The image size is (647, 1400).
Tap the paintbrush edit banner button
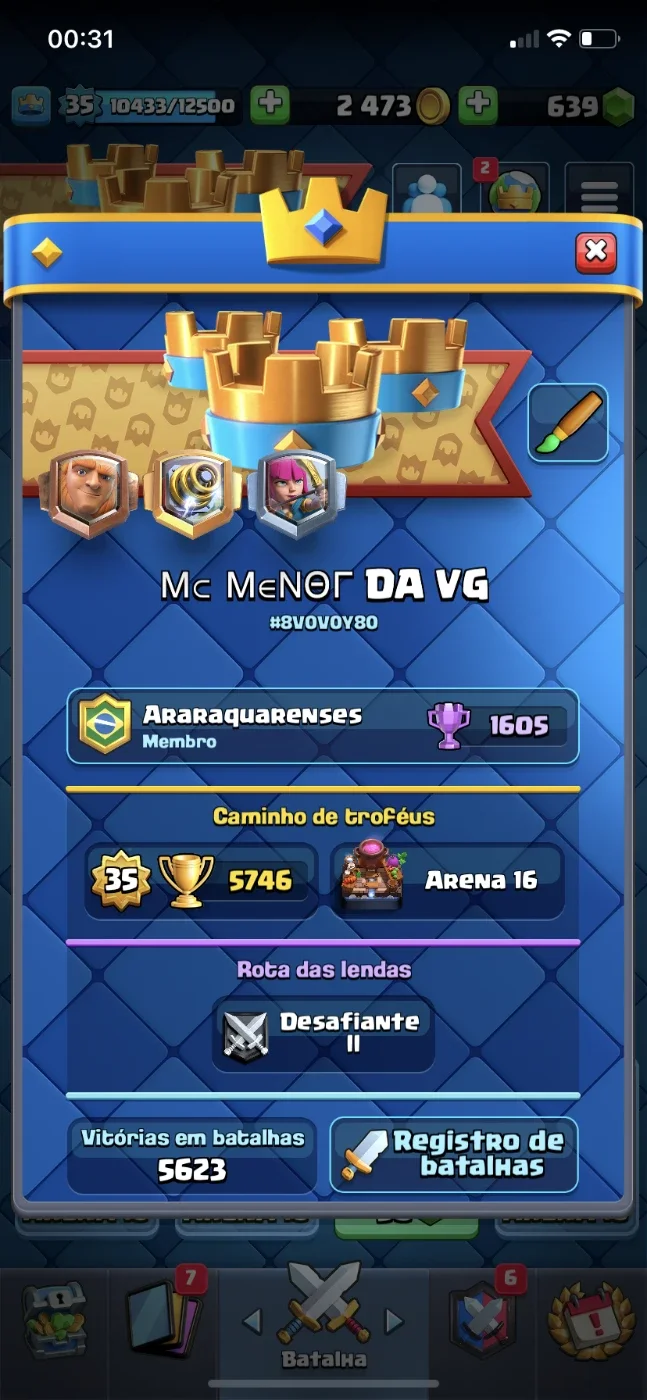[568, 423]
